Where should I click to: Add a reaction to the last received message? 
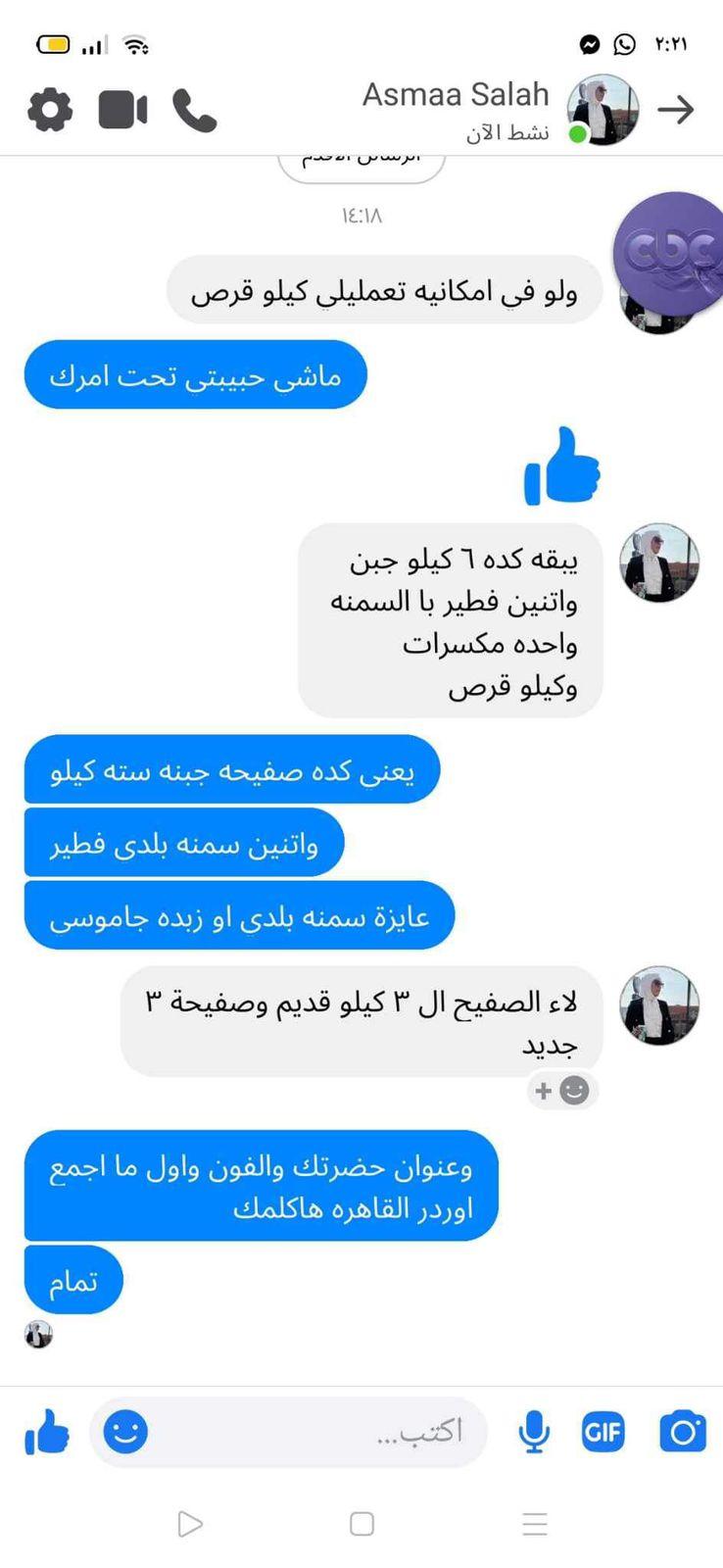pos(573,1090)
